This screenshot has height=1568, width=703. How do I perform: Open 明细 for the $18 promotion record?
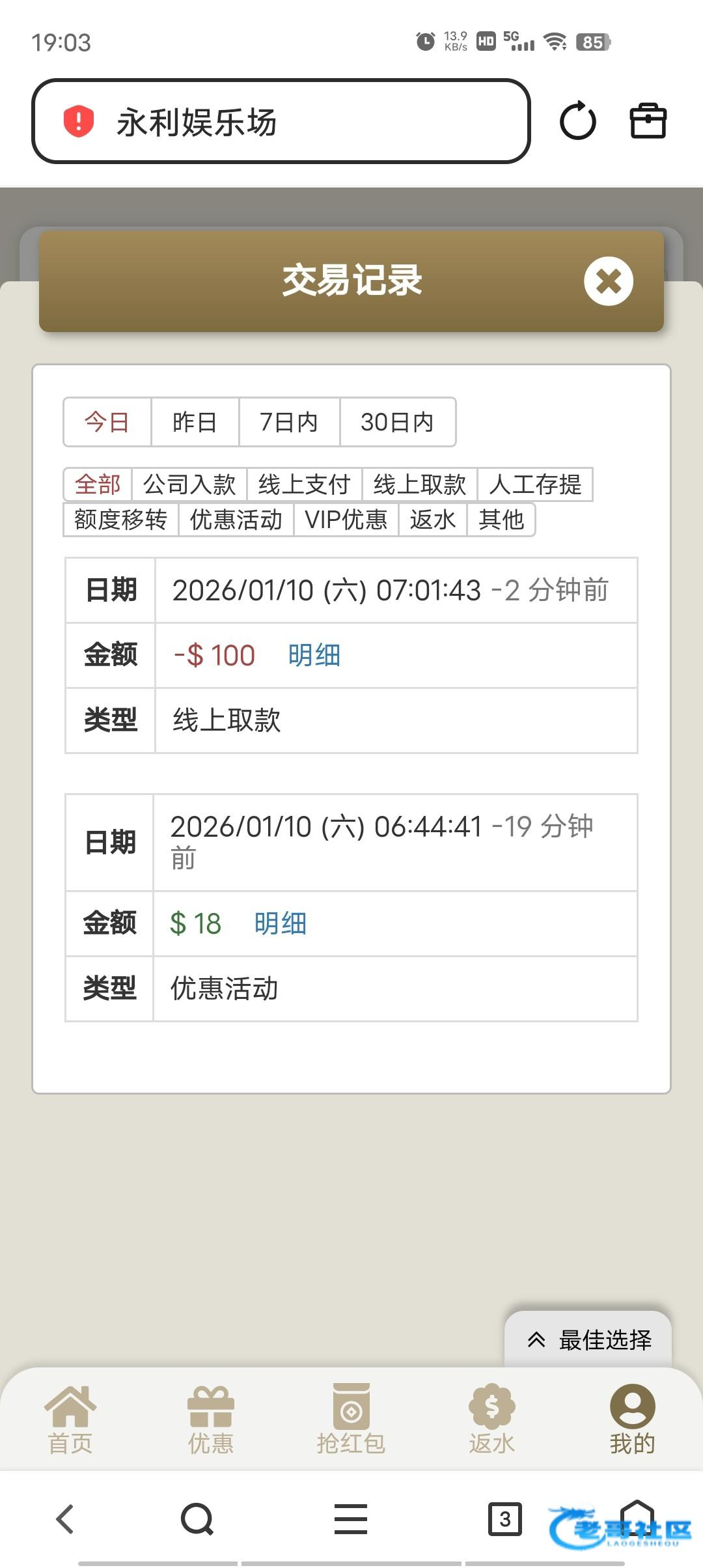point(280,923)
